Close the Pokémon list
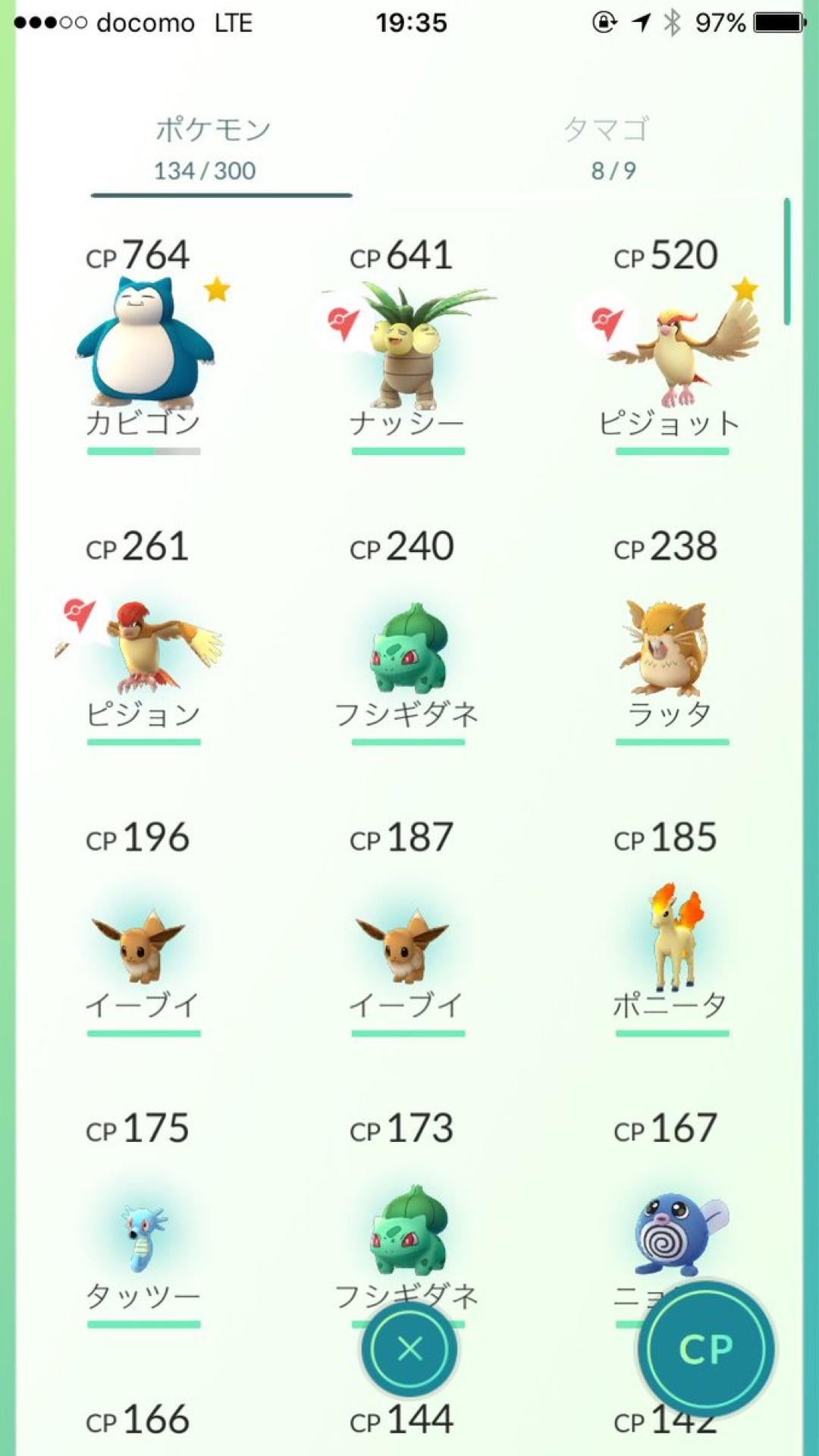 click(x=409, y=1348)
